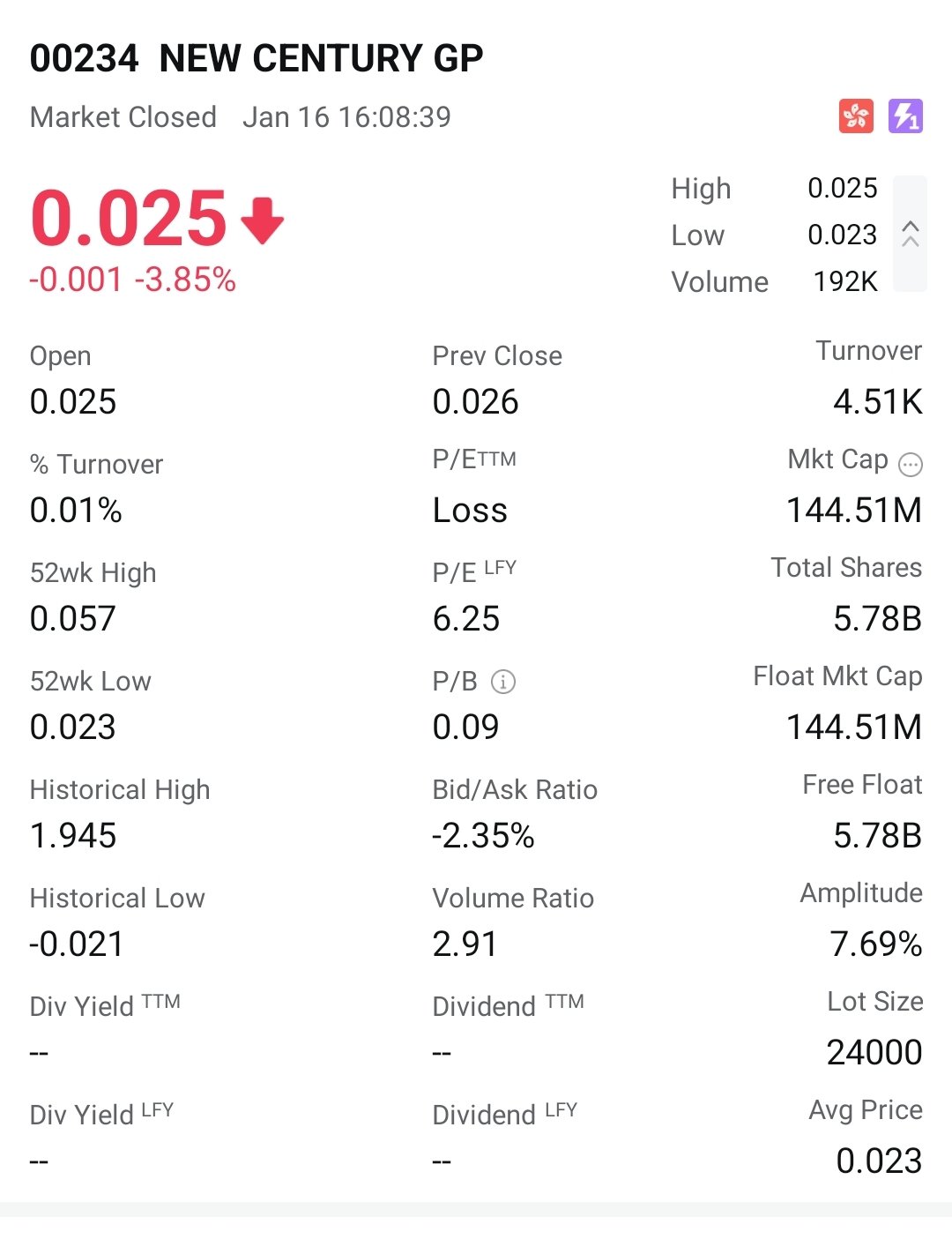Open the purple lightning quote level icon
This screenshot has width=952, height=1254.
905,116
